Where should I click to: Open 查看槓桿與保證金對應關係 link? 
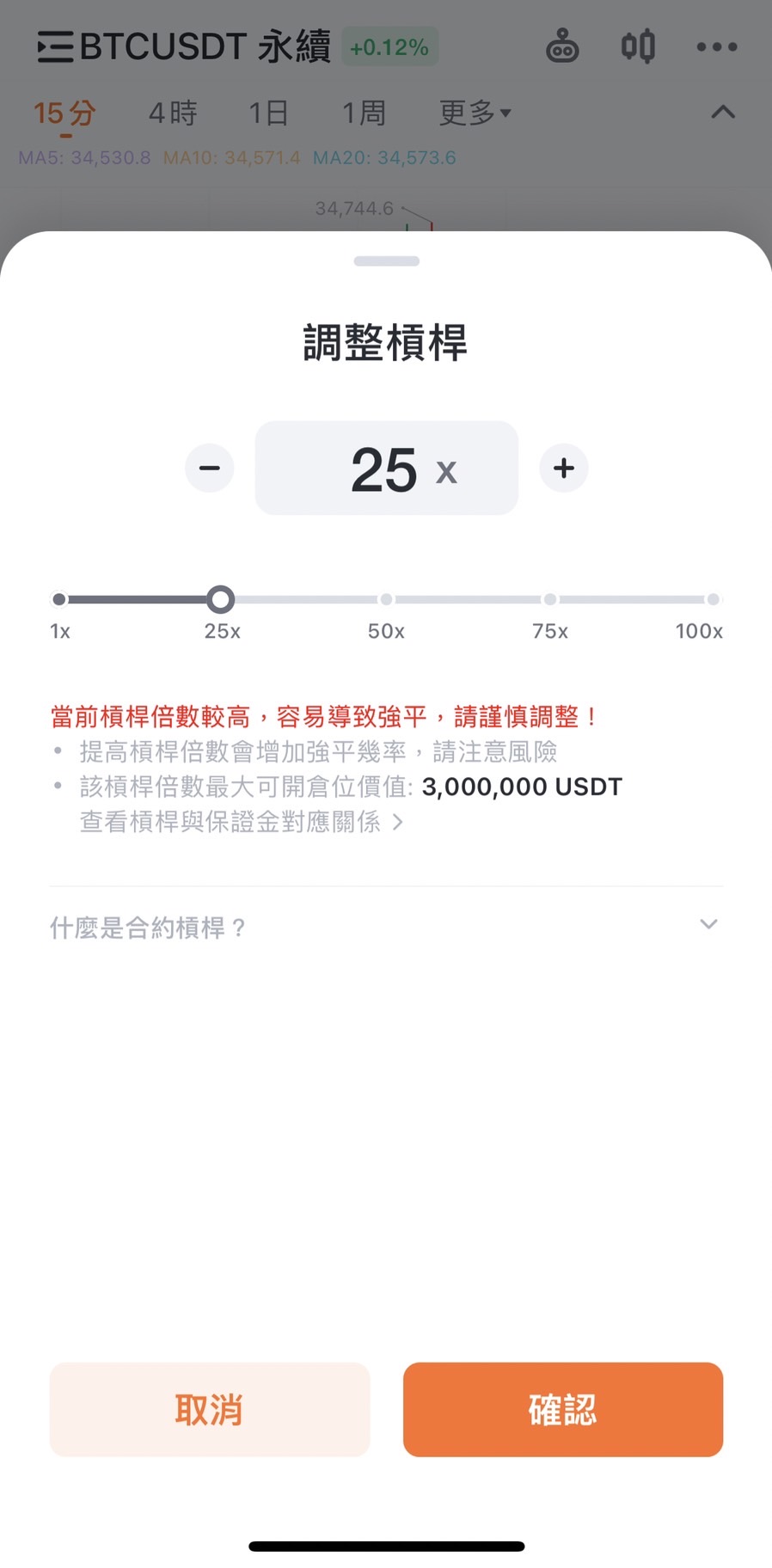(241, 823)
